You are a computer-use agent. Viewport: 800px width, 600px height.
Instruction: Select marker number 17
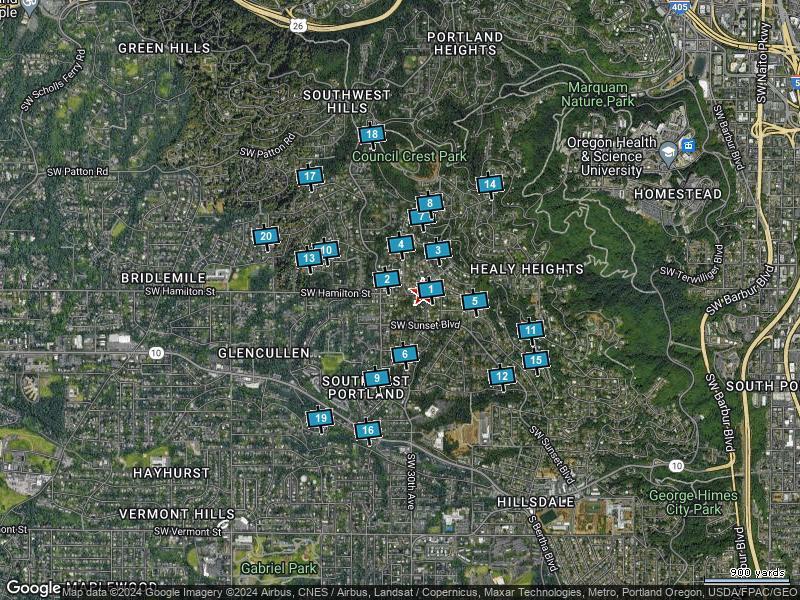click(x=310, y=176)
